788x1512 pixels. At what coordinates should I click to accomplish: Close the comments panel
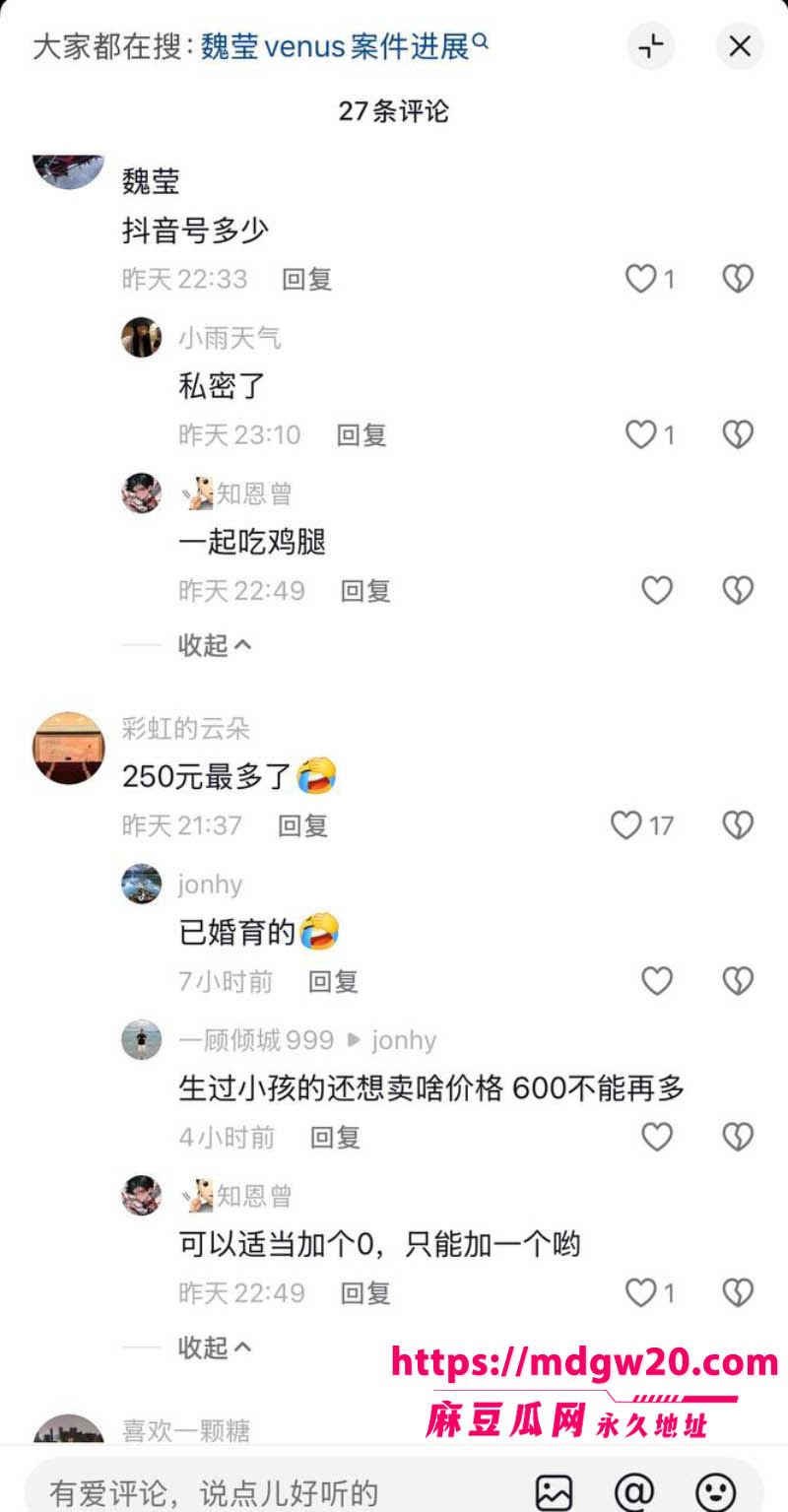(x=740, y=45)
